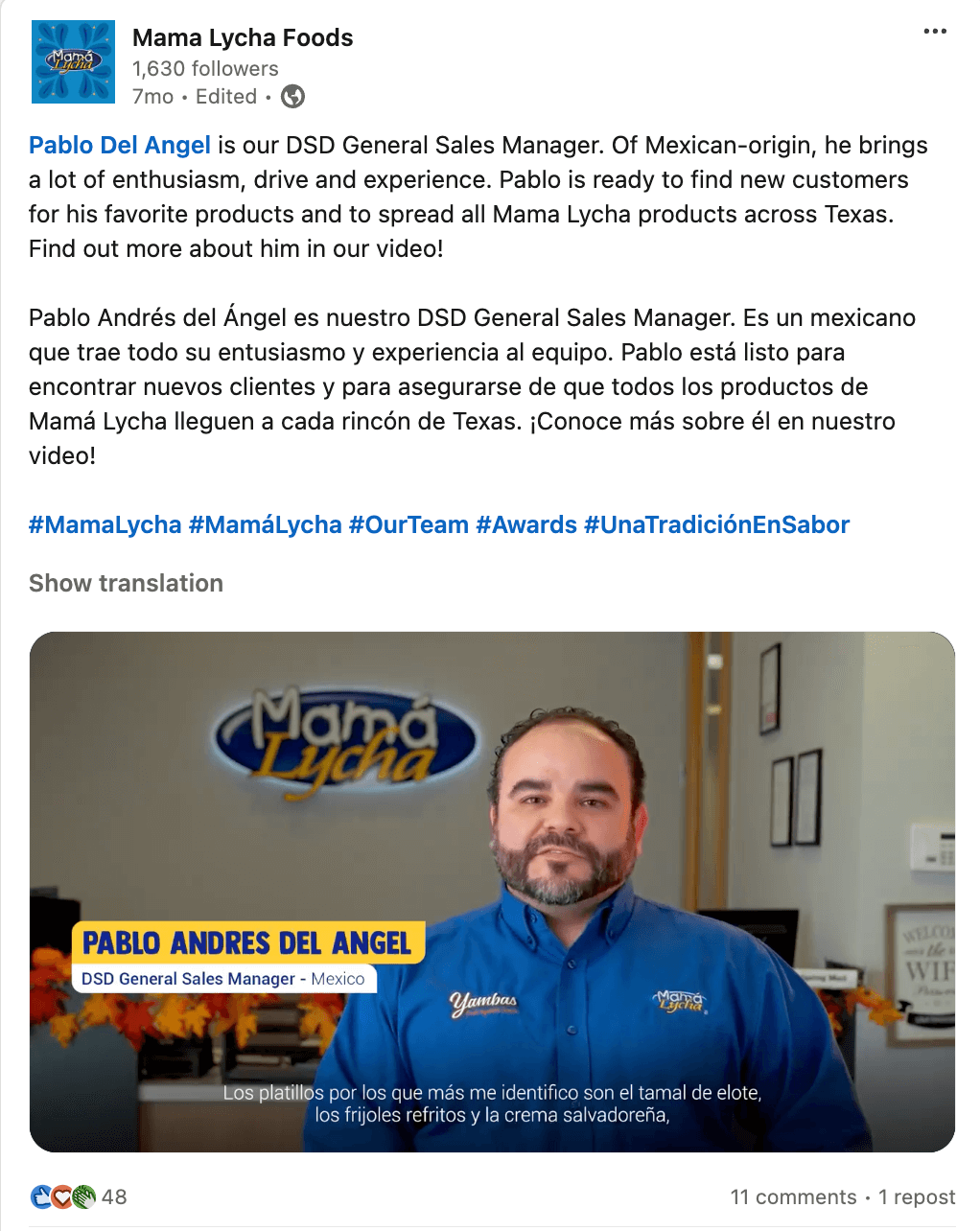This screenshot has height=1231, width=980.
Task: Open the 11 comments
Action: click(x=793, y=1197)
